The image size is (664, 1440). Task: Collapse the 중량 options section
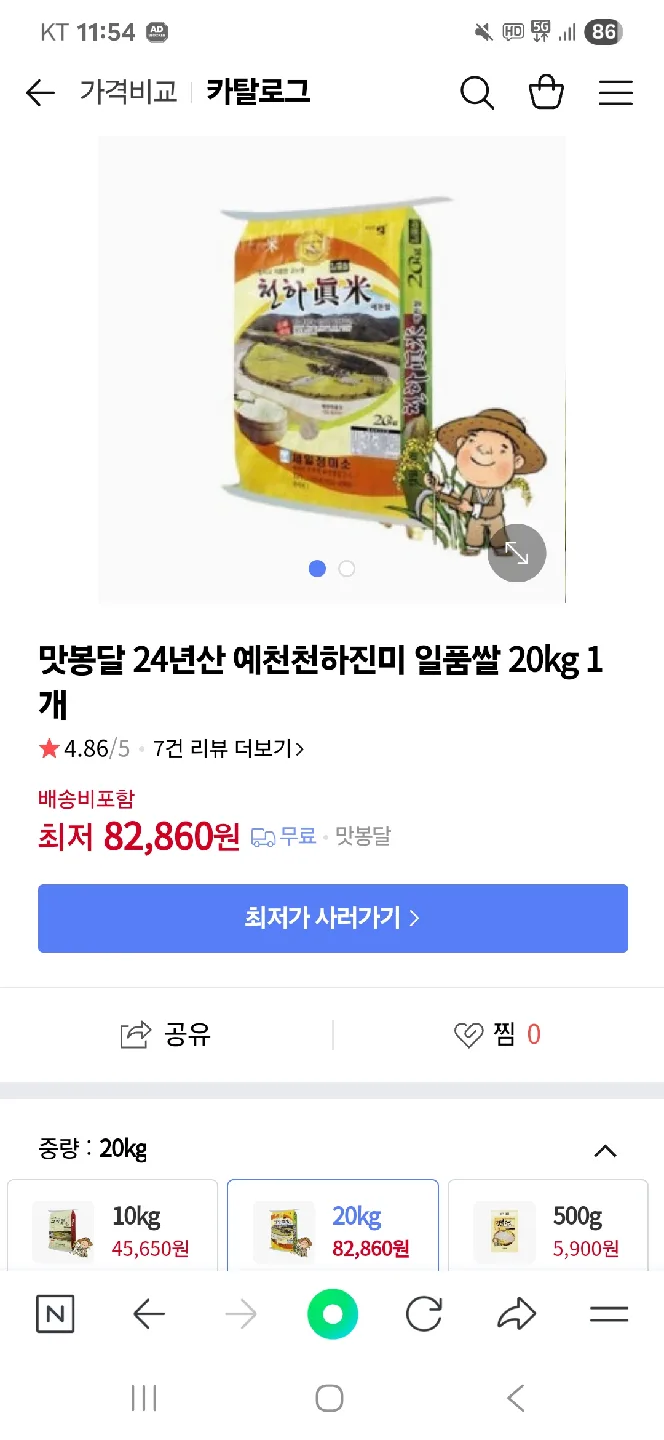[605, 1151]
